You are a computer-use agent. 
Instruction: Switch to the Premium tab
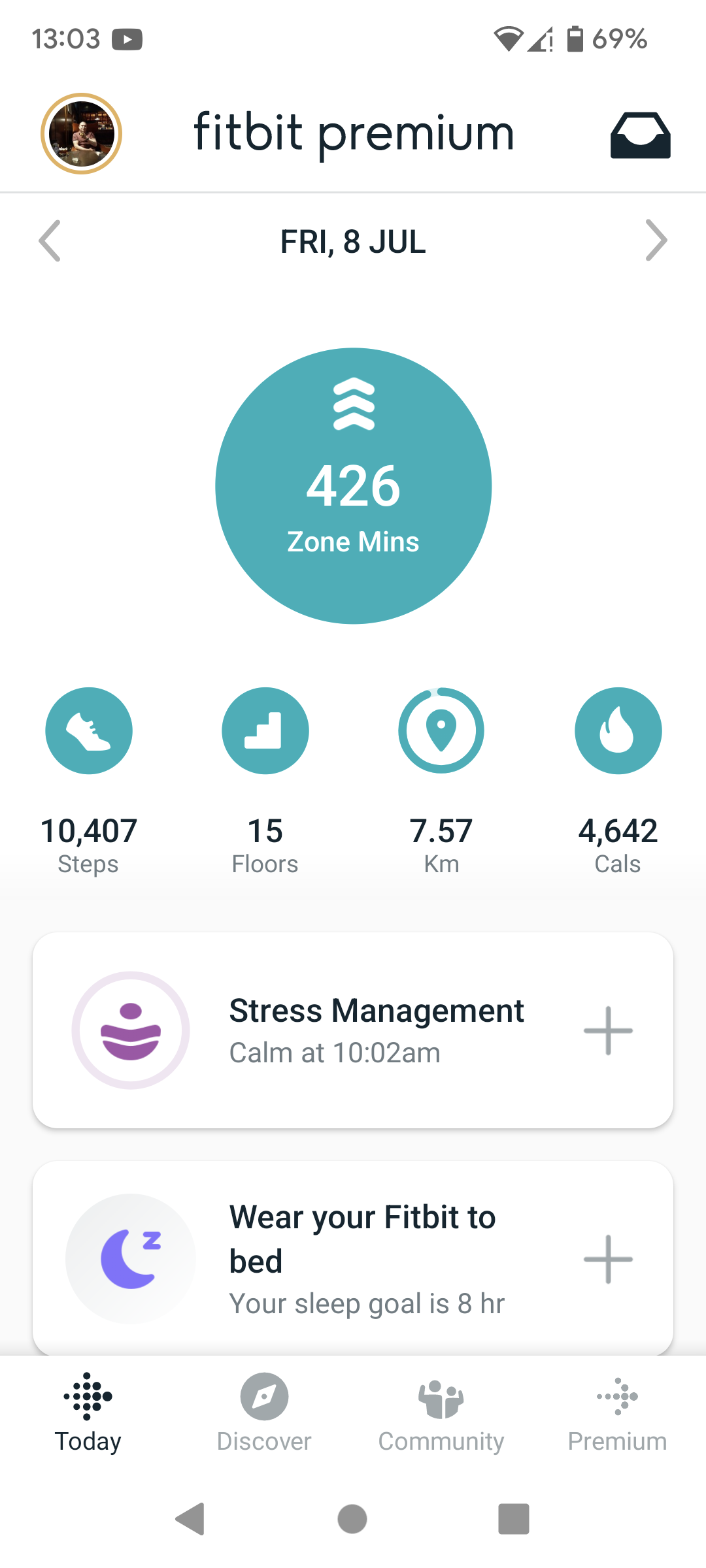point(617,1413)
